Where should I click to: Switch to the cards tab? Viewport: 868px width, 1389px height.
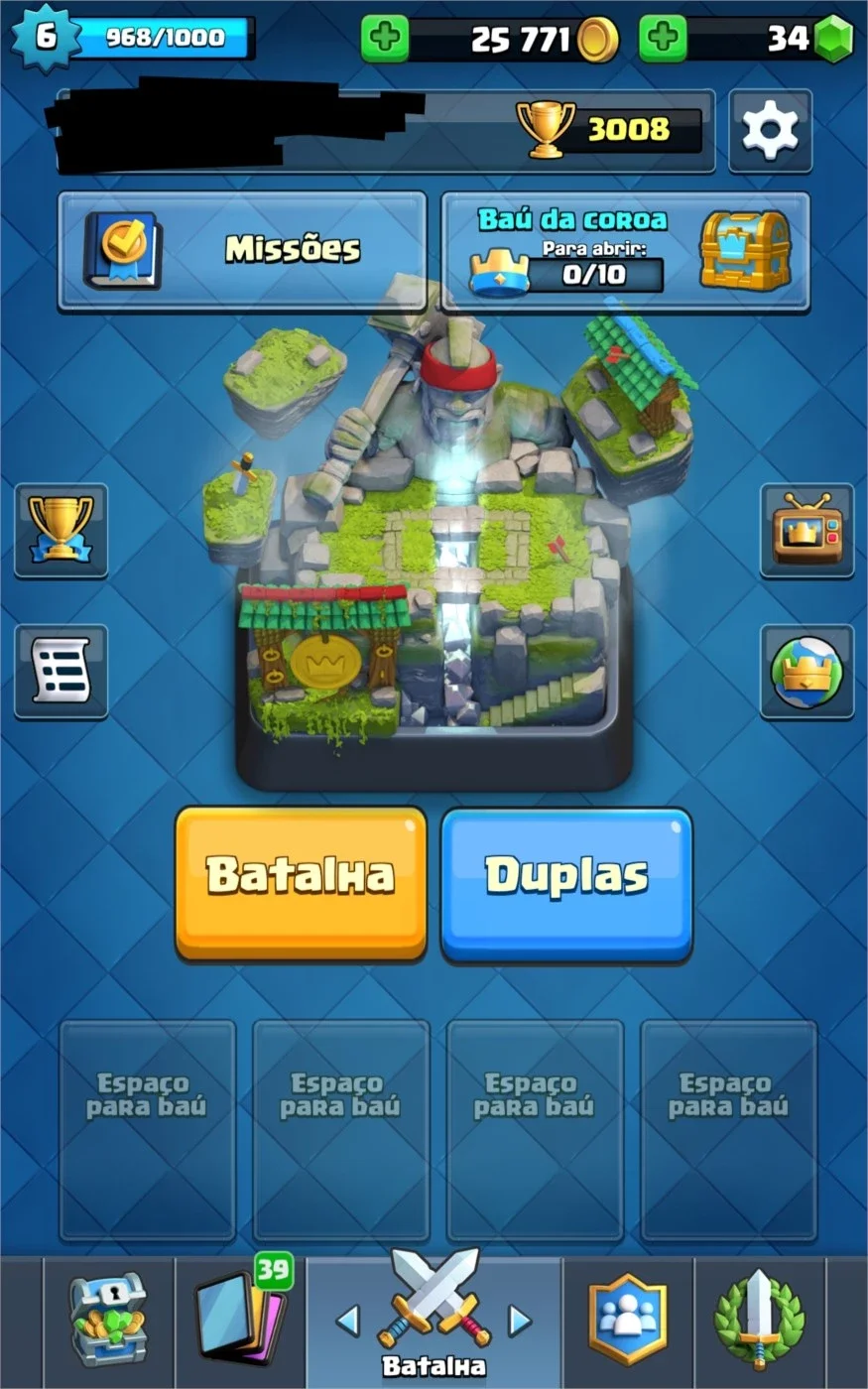(x=241, y=1322)
